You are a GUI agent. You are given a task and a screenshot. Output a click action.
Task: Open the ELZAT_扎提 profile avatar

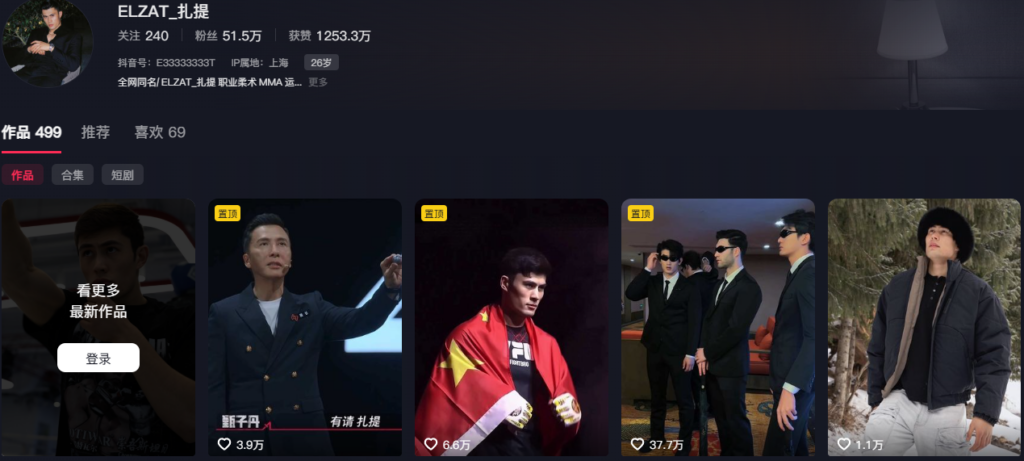[47, 43]
